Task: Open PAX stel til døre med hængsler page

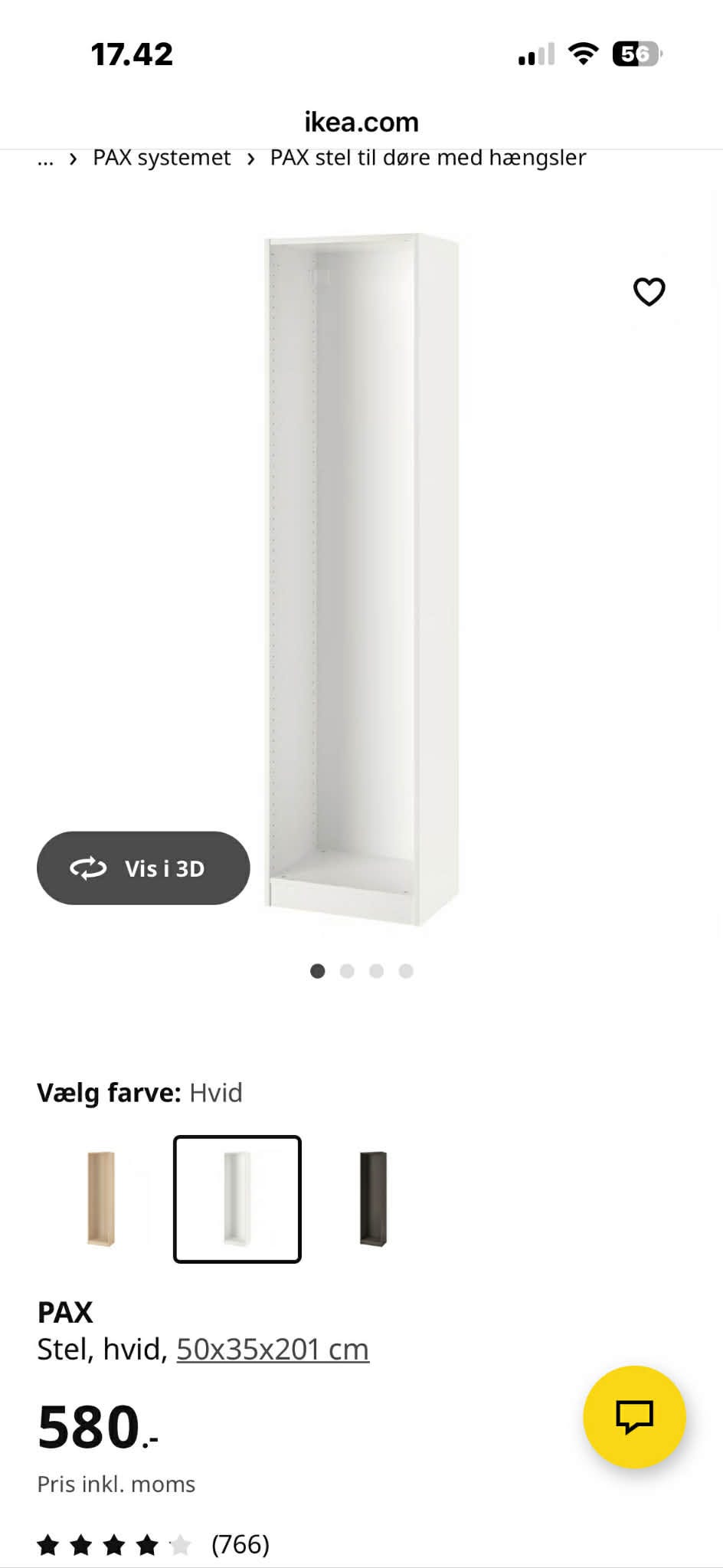Action: tap(427, 158)
